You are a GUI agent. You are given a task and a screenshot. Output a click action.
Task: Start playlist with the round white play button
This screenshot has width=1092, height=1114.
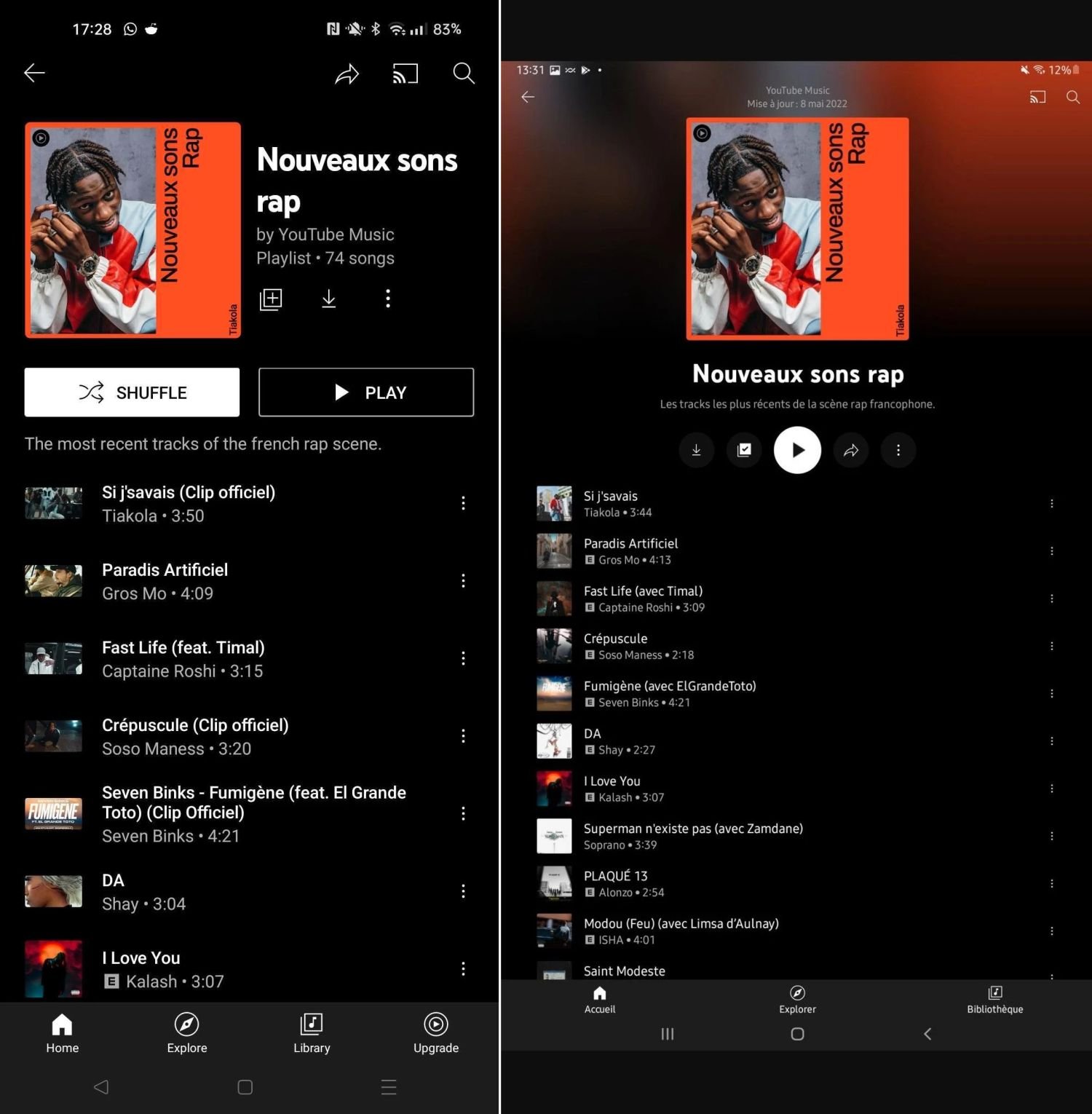tap(797, 450)
